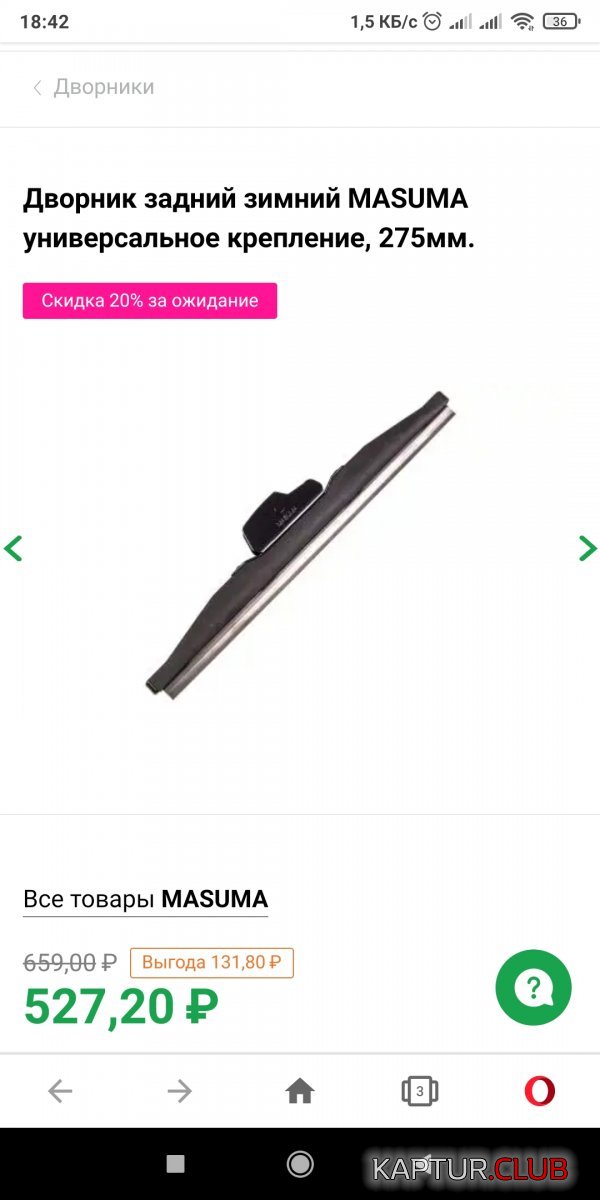Go back in the browser toolbar
Screen dimensions: 600x1200
[x=60, y=1091]
